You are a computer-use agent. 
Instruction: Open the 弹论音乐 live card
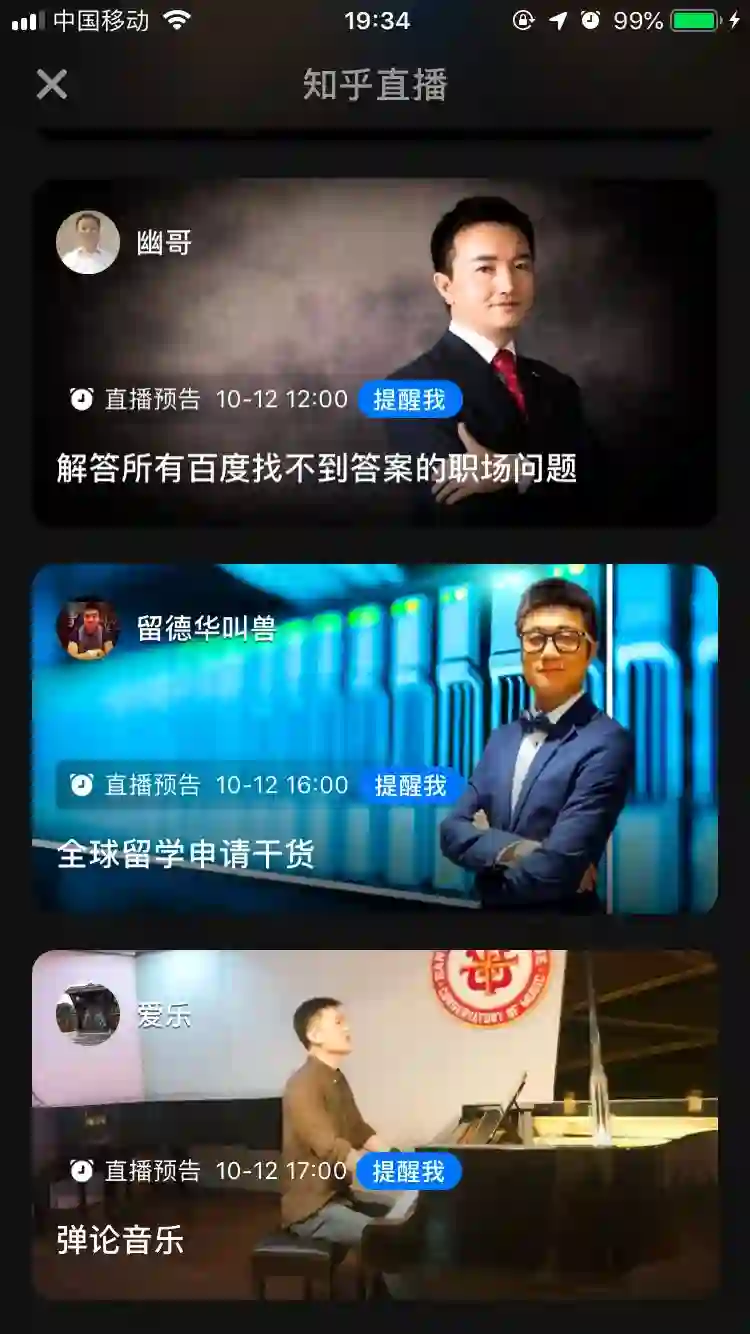point(121,1240)
